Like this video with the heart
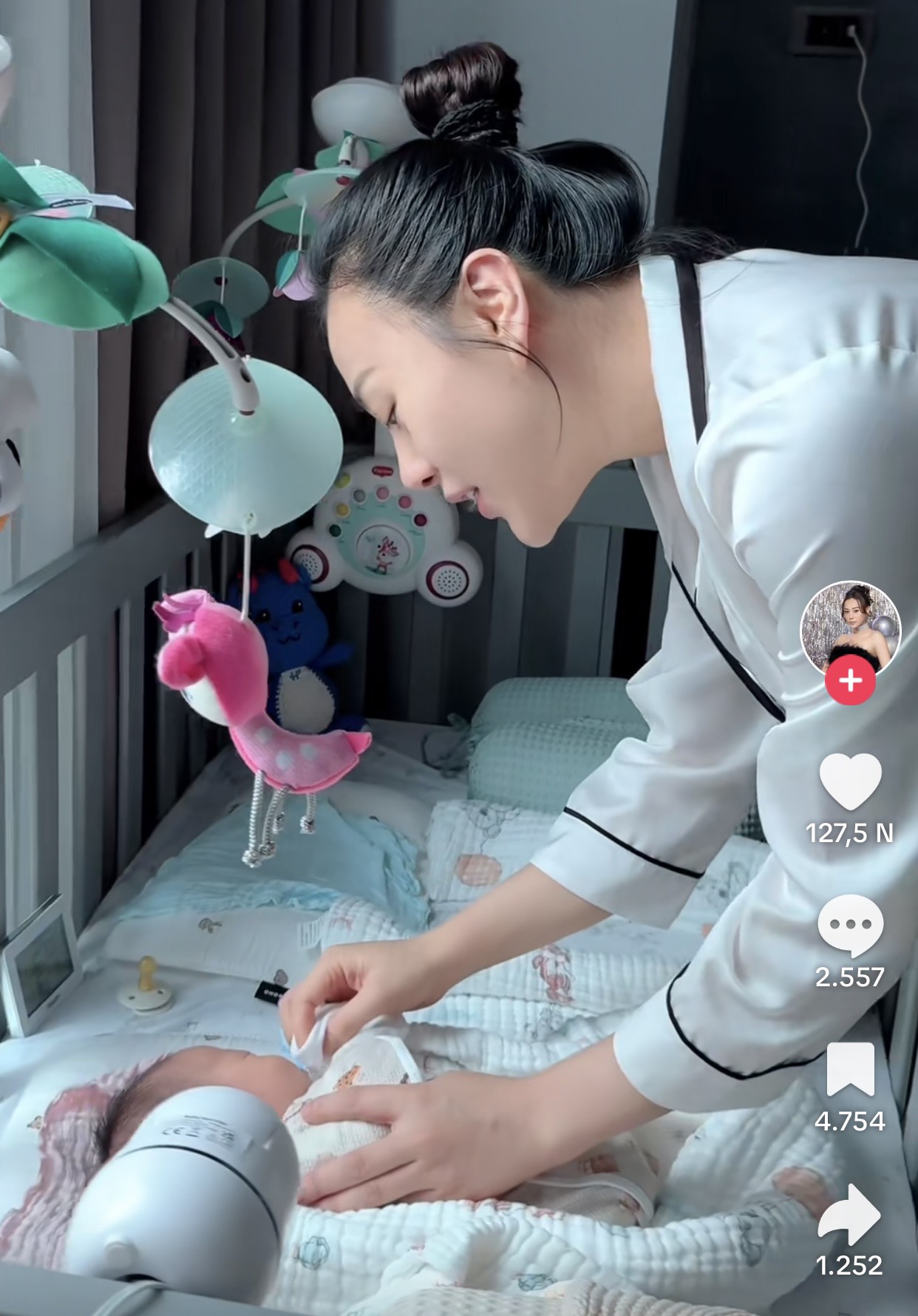The height and width of the screenshot is (1316, 918). point(850,782)
